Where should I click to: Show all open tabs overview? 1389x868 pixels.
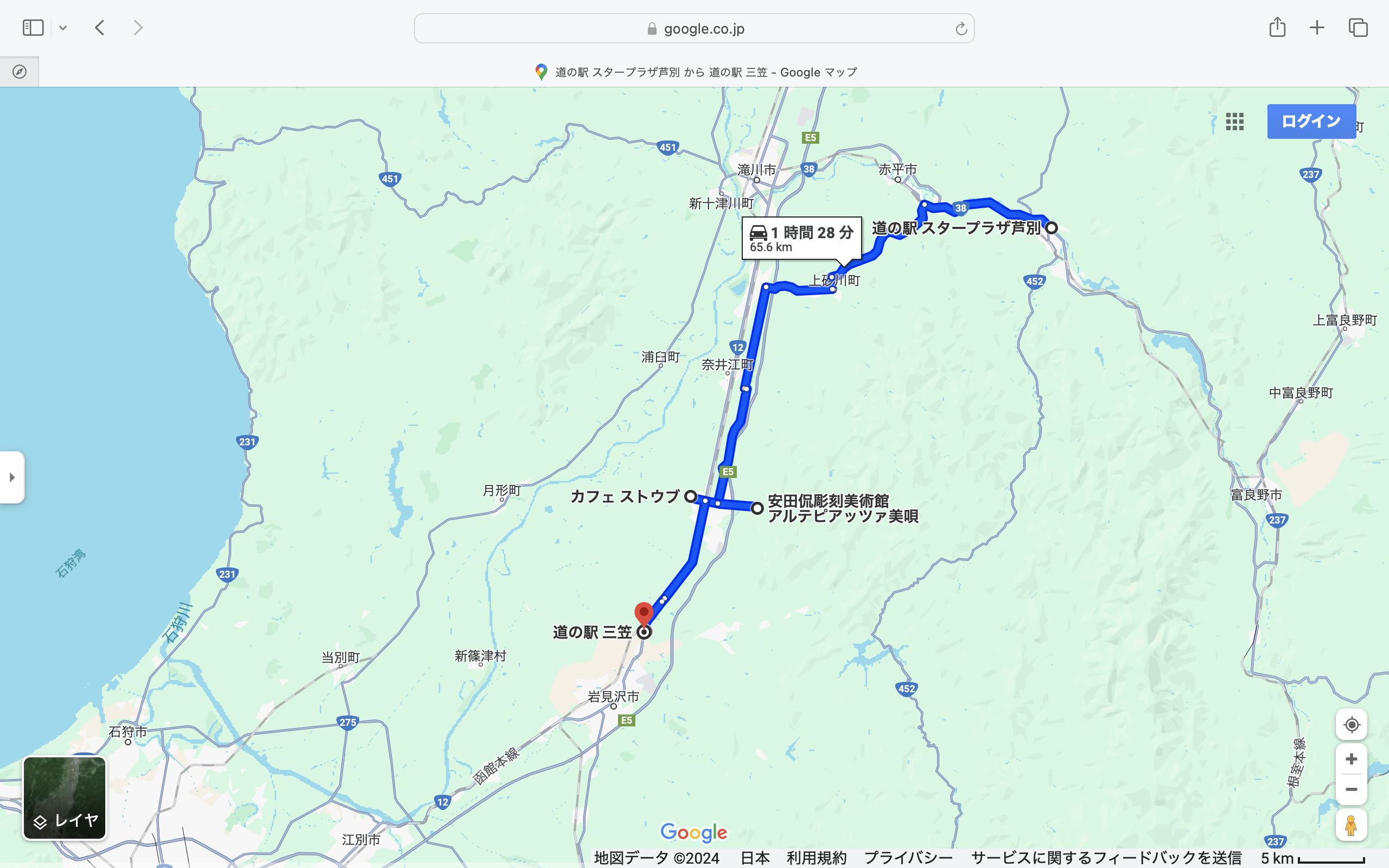[1358, 28]
